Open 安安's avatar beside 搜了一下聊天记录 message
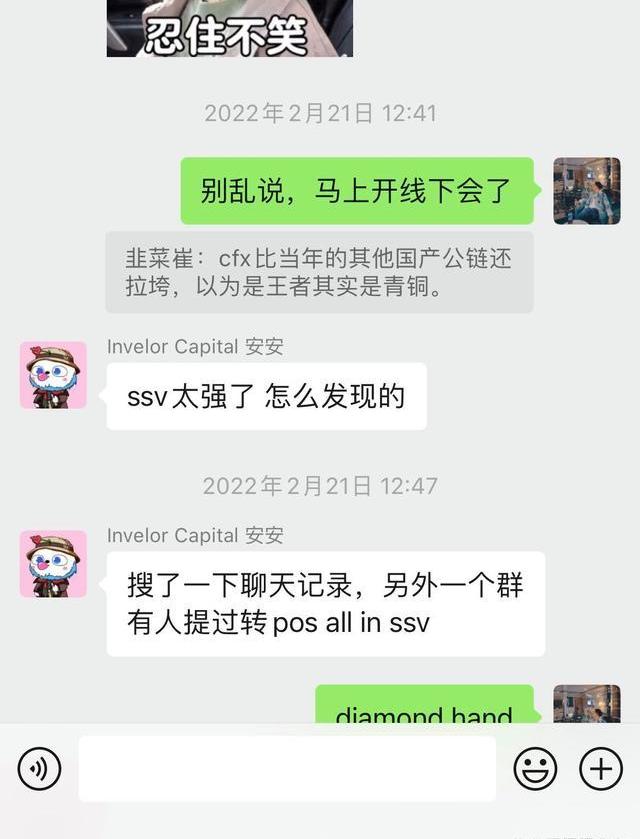640x839 pixels. pyautogui.click(x=53, y=564)
